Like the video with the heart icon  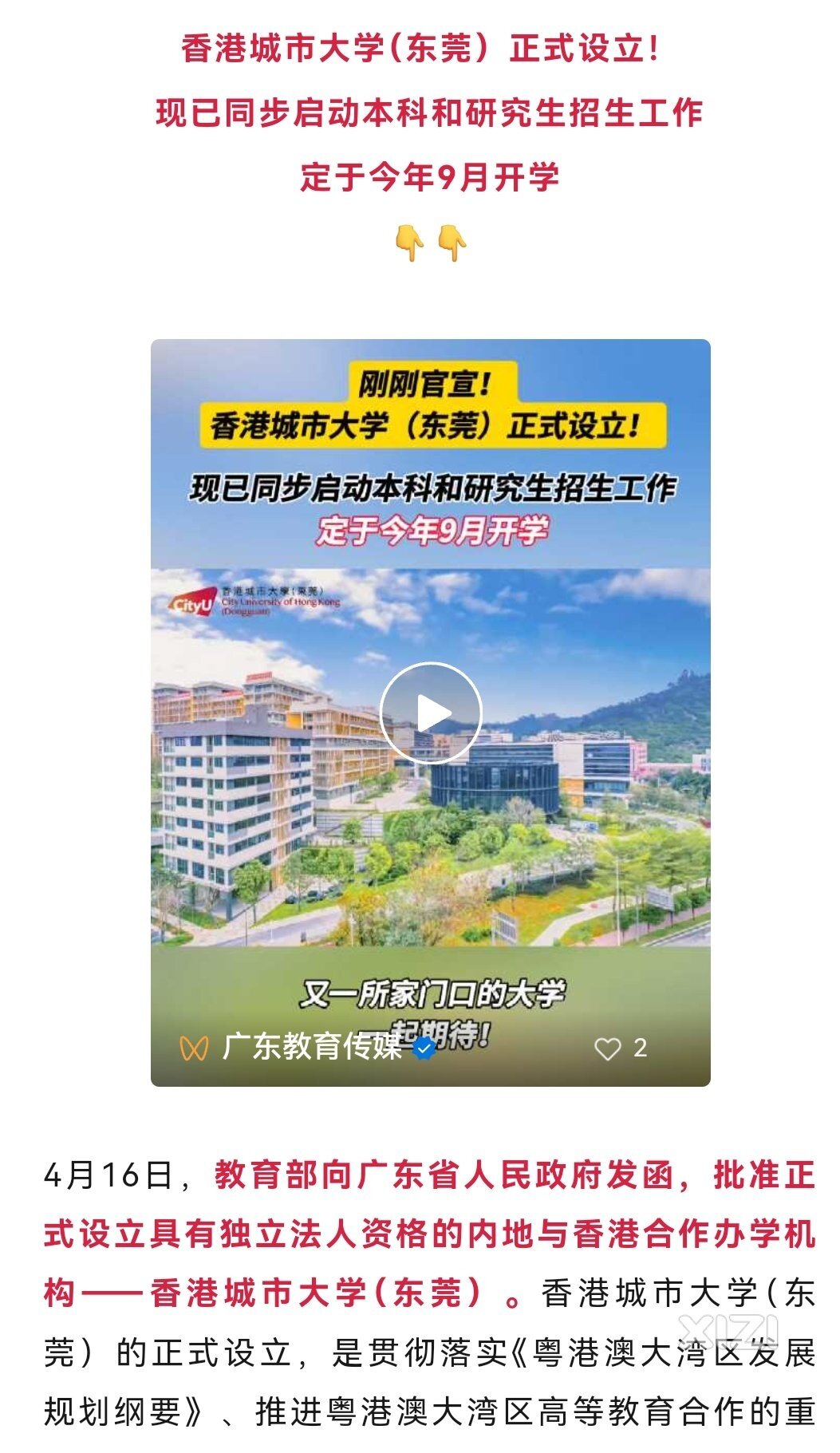coord(607,1048)
